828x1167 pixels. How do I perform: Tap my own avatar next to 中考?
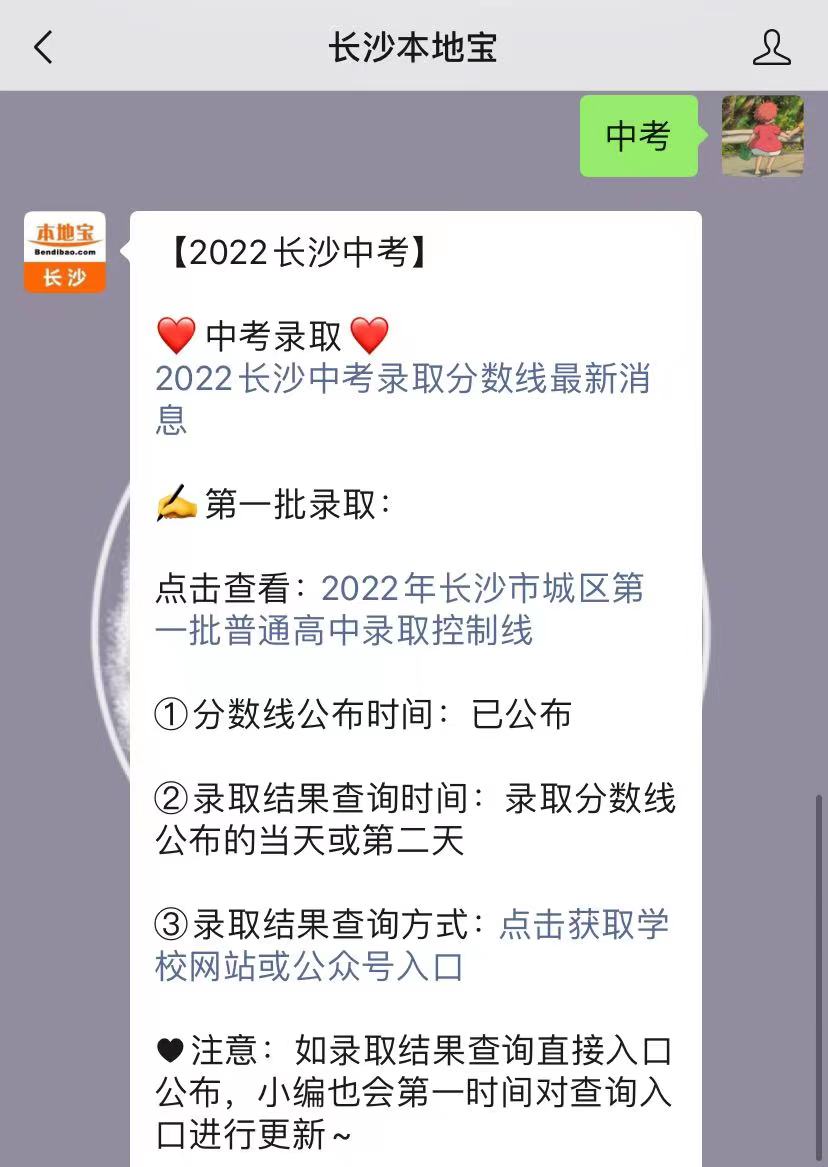(762, 136)
